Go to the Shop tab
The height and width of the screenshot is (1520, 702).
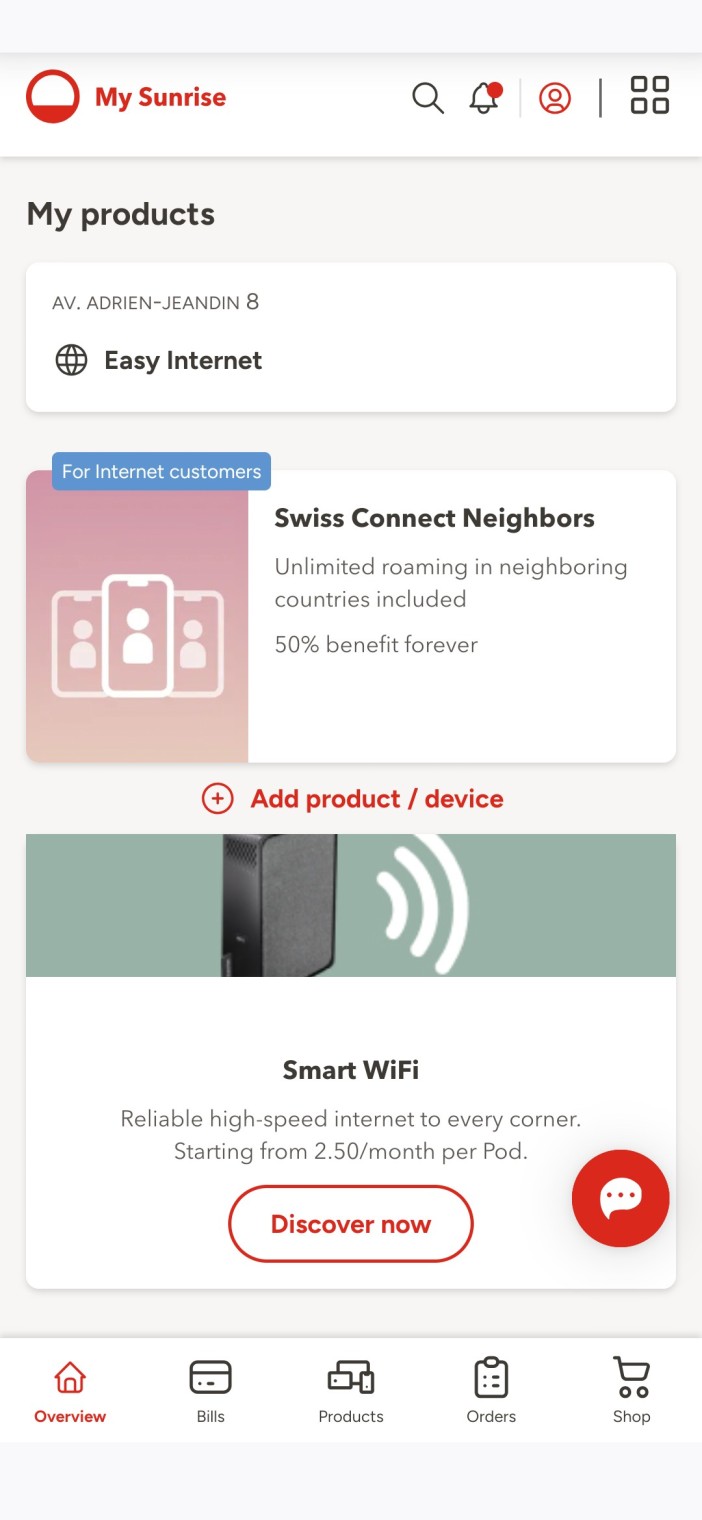pos(631,1390)
